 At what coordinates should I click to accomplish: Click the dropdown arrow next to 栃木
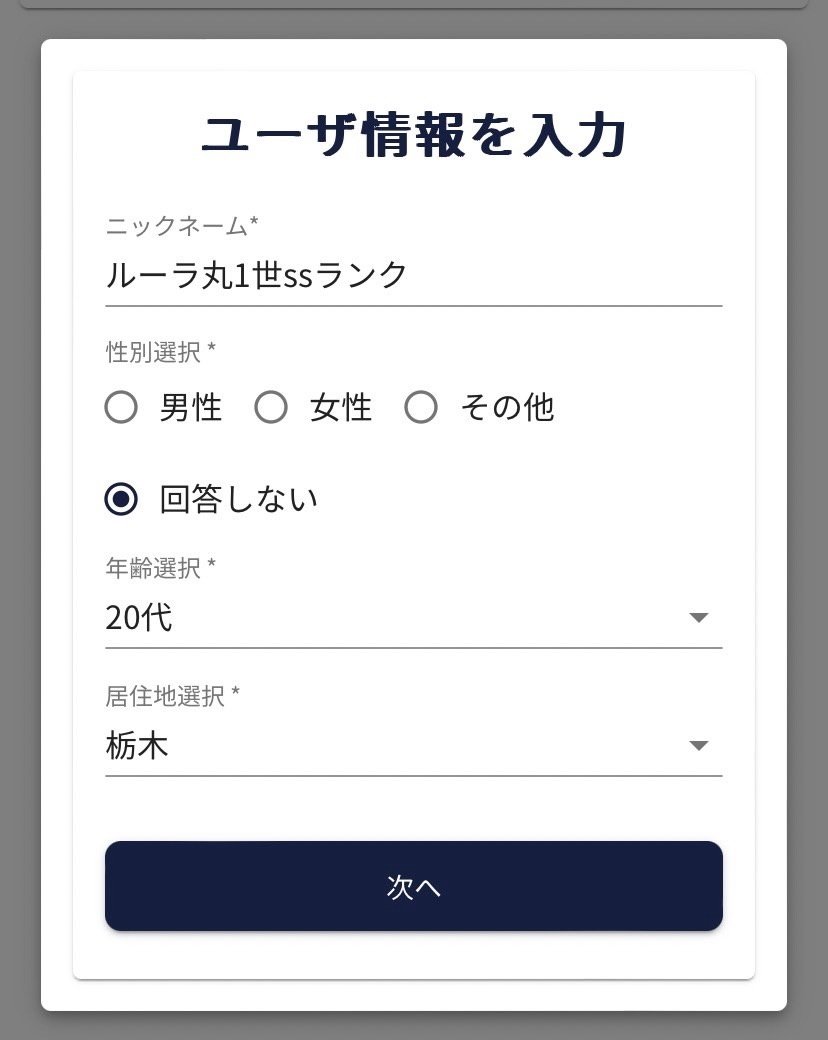pos(700,745)
